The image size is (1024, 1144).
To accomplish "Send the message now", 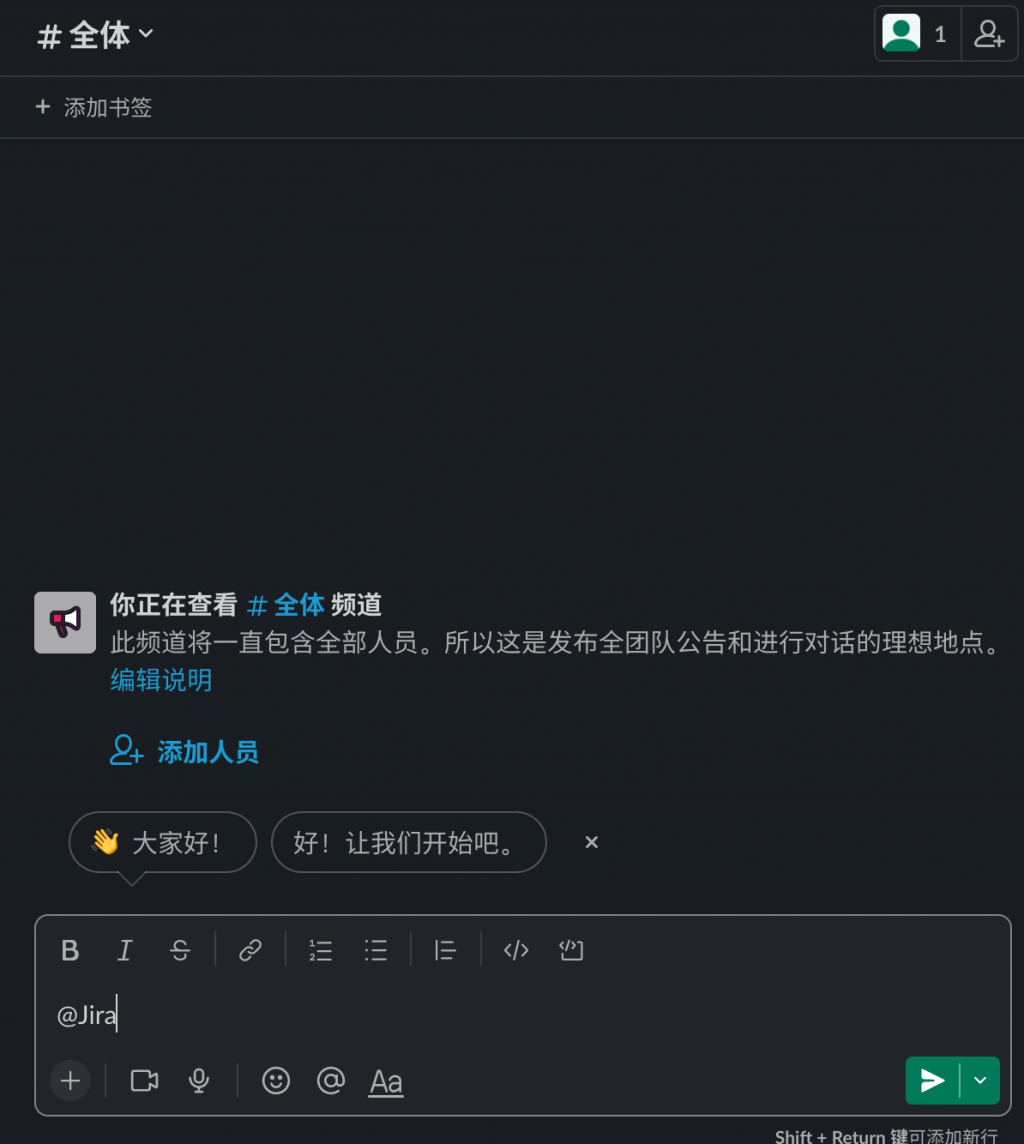I will coord(932,1080).
